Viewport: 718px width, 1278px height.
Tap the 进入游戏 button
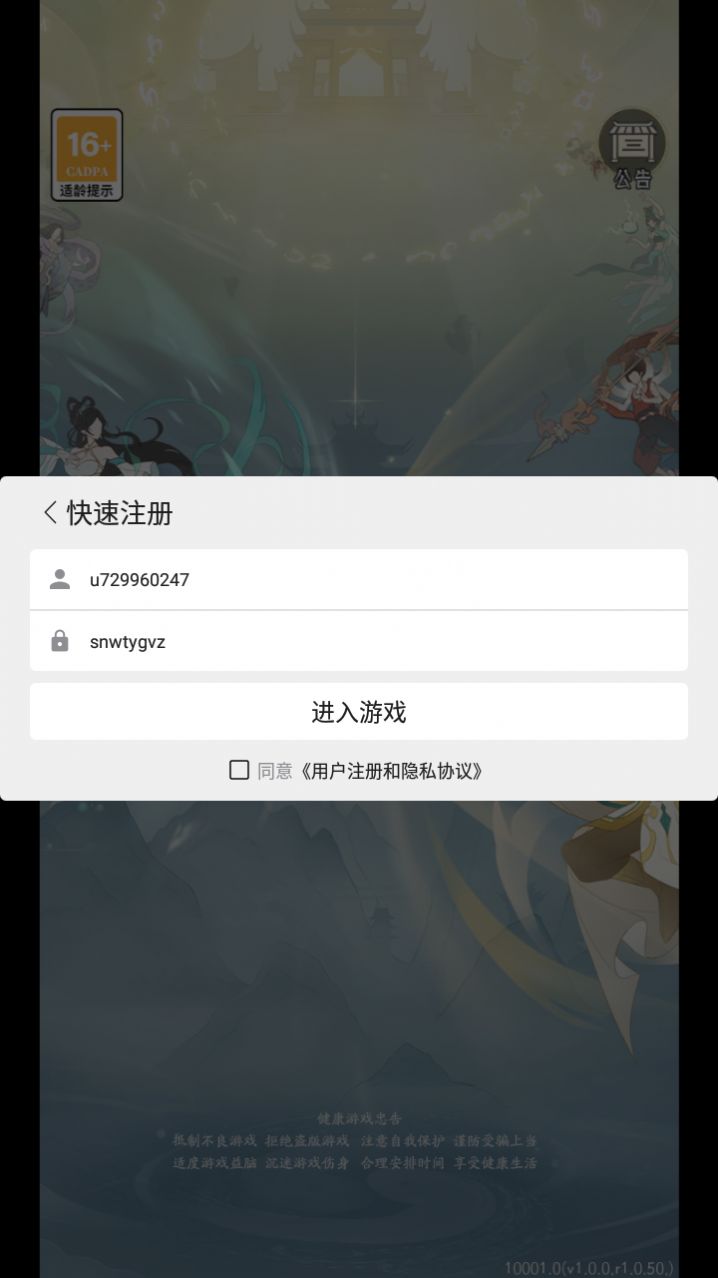(x=358, y=712)
